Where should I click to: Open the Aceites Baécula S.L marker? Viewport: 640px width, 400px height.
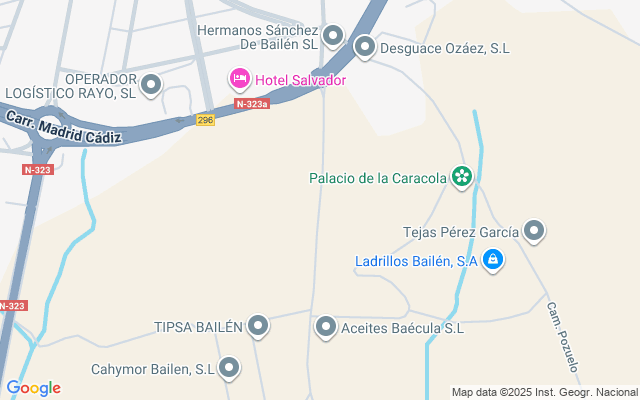(326, 327)
